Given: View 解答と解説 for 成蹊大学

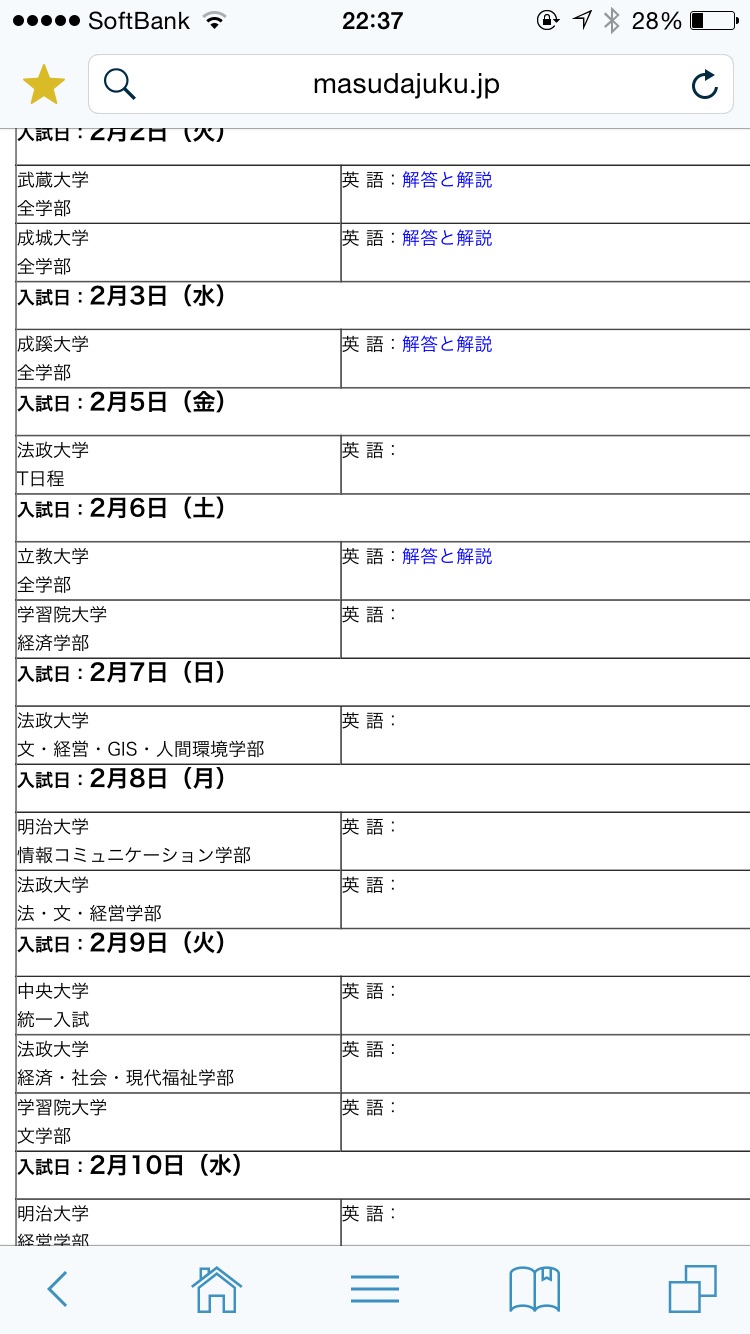Looking at the screenshot, I should 447,344.
